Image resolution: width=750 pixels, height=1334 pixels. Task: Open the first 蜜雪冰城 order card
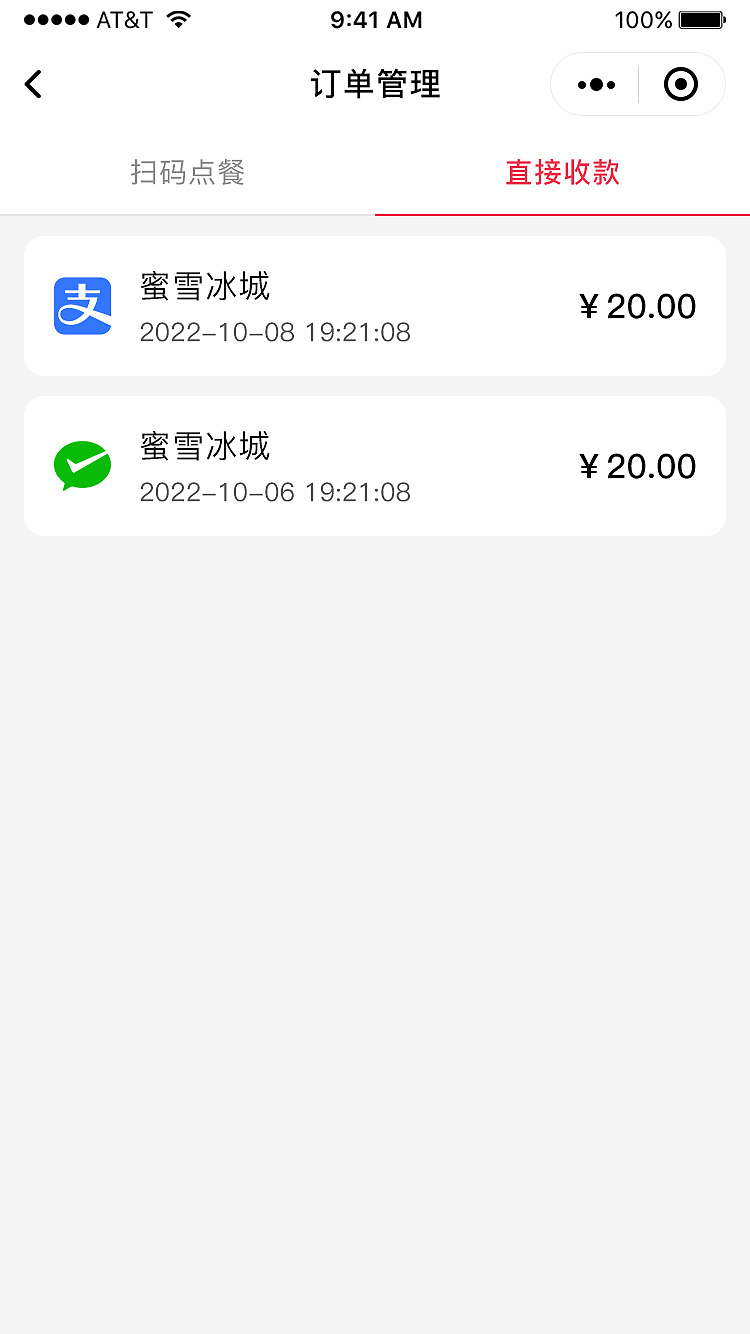click(375, 306)
